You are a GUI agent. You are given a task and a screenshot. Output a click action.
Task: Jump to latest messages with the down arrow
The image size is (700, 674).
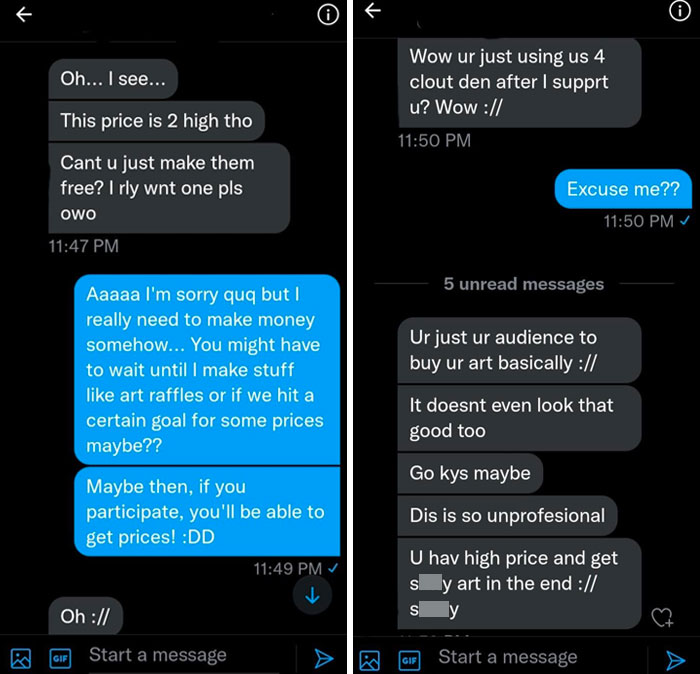tap(312, 595)
